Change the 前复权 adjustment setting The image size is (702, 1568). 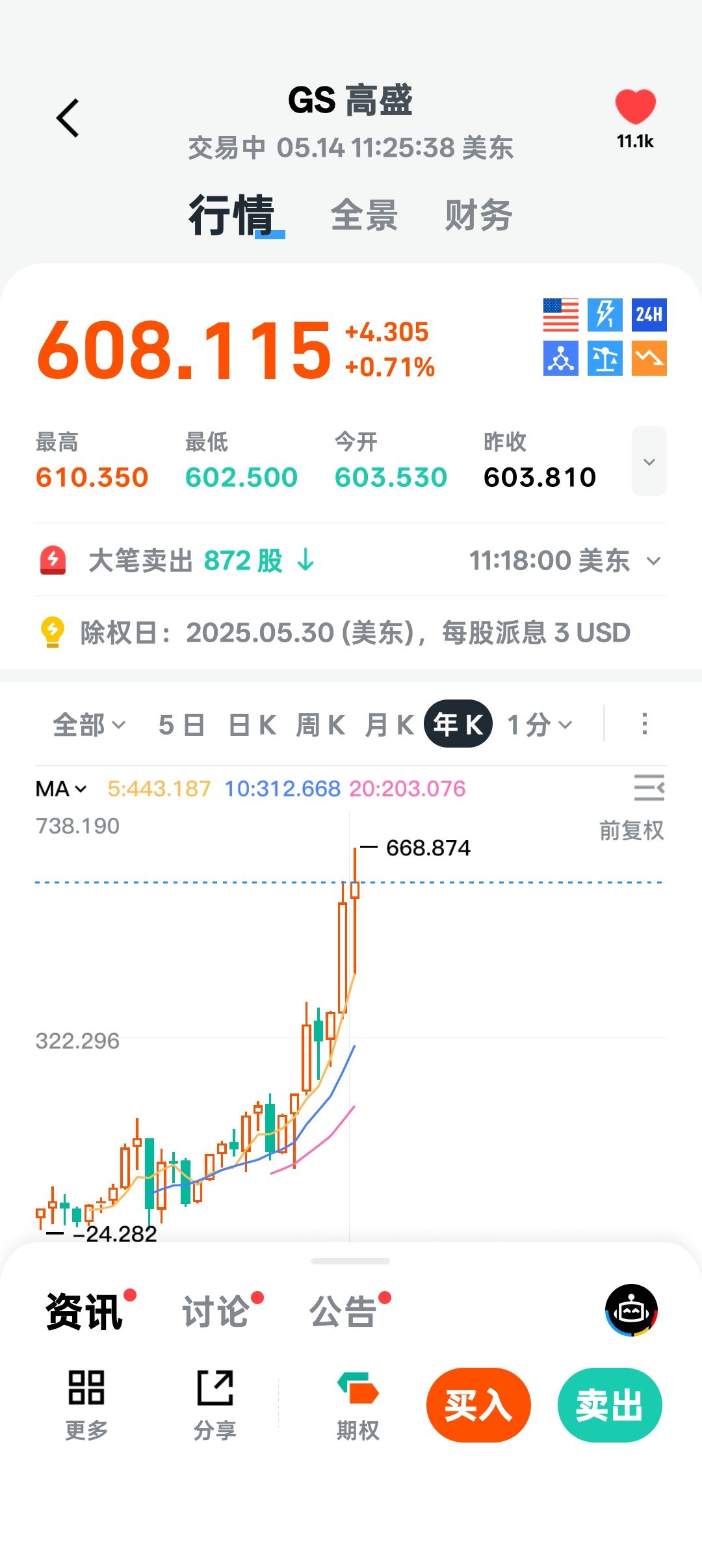[631, 830]
